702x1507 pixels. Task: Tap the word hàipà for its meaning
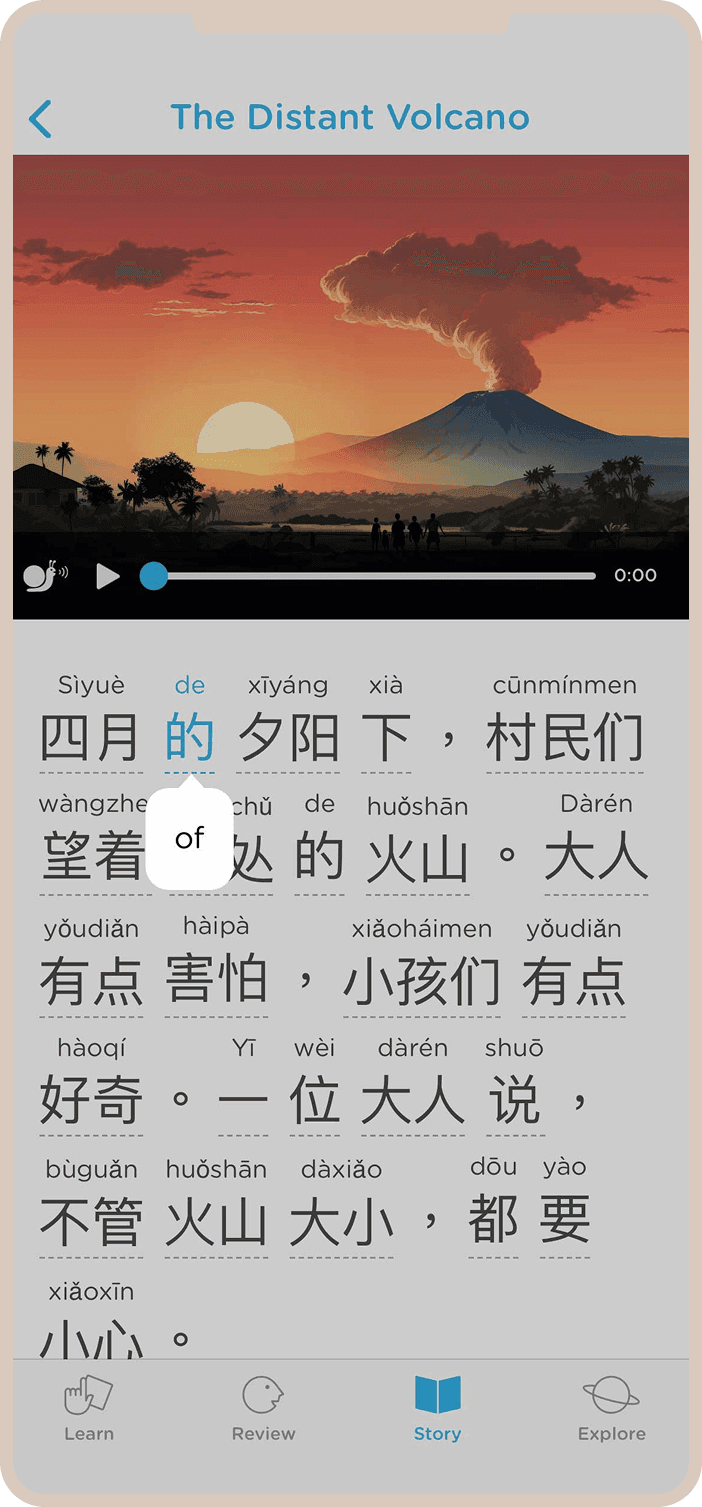216,980
